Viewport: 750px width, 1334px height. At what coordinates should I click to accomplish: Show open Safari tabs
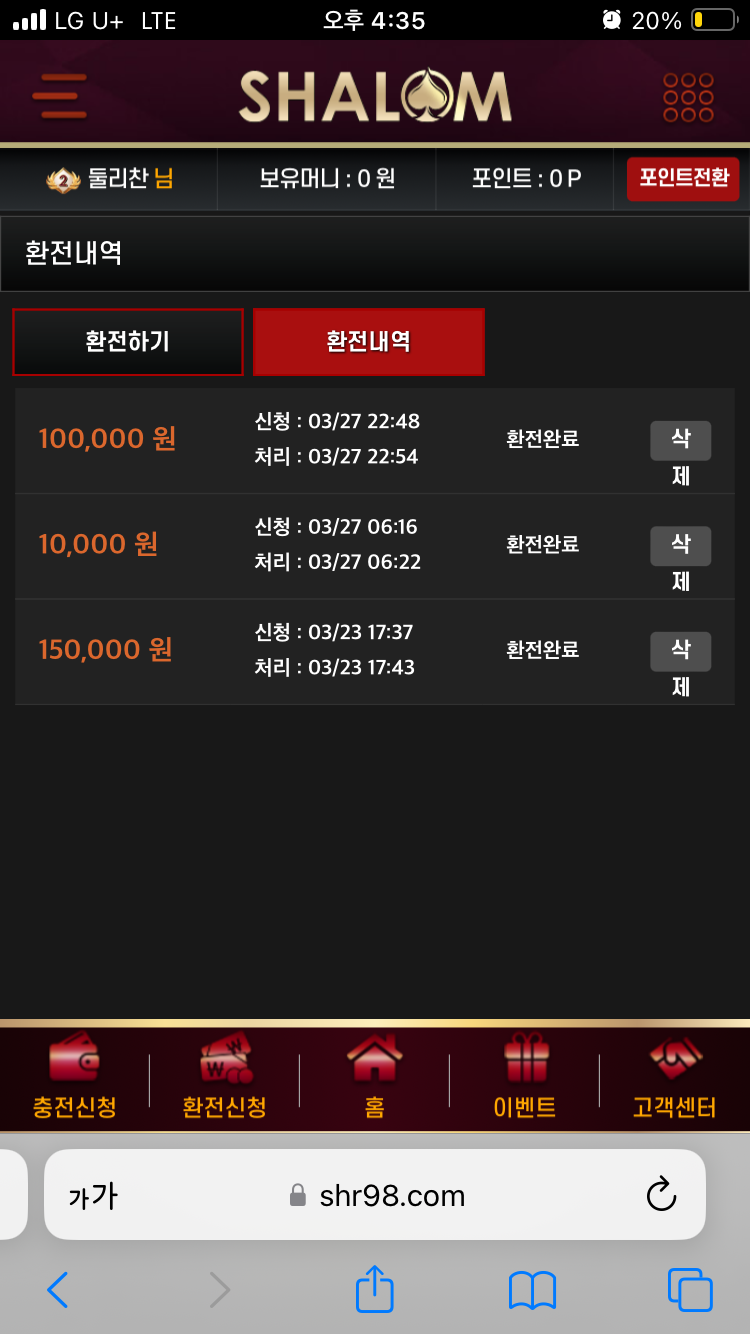pyautogui.click(x=690, y=1290)
